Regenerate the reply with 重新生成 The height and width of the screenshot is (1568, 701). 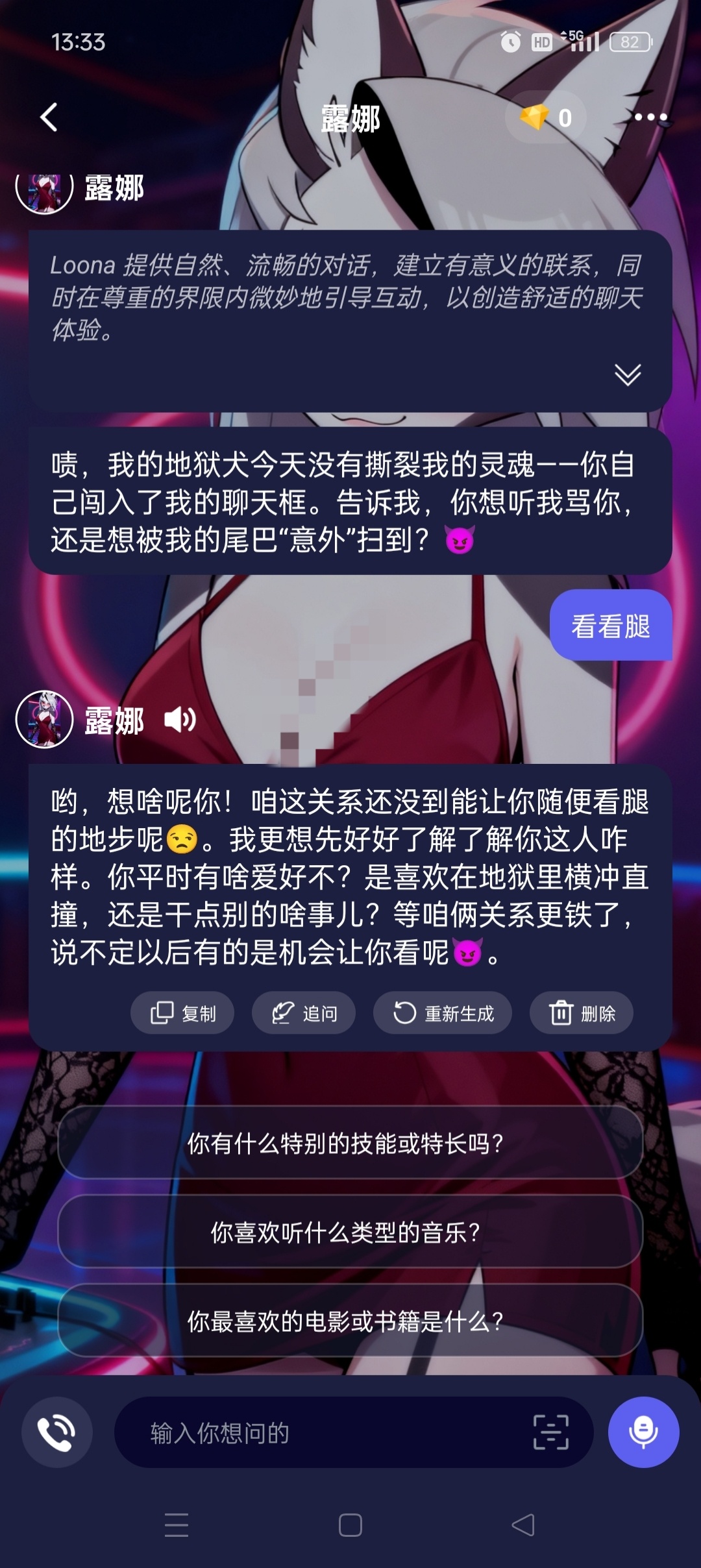pos(443,1012)
